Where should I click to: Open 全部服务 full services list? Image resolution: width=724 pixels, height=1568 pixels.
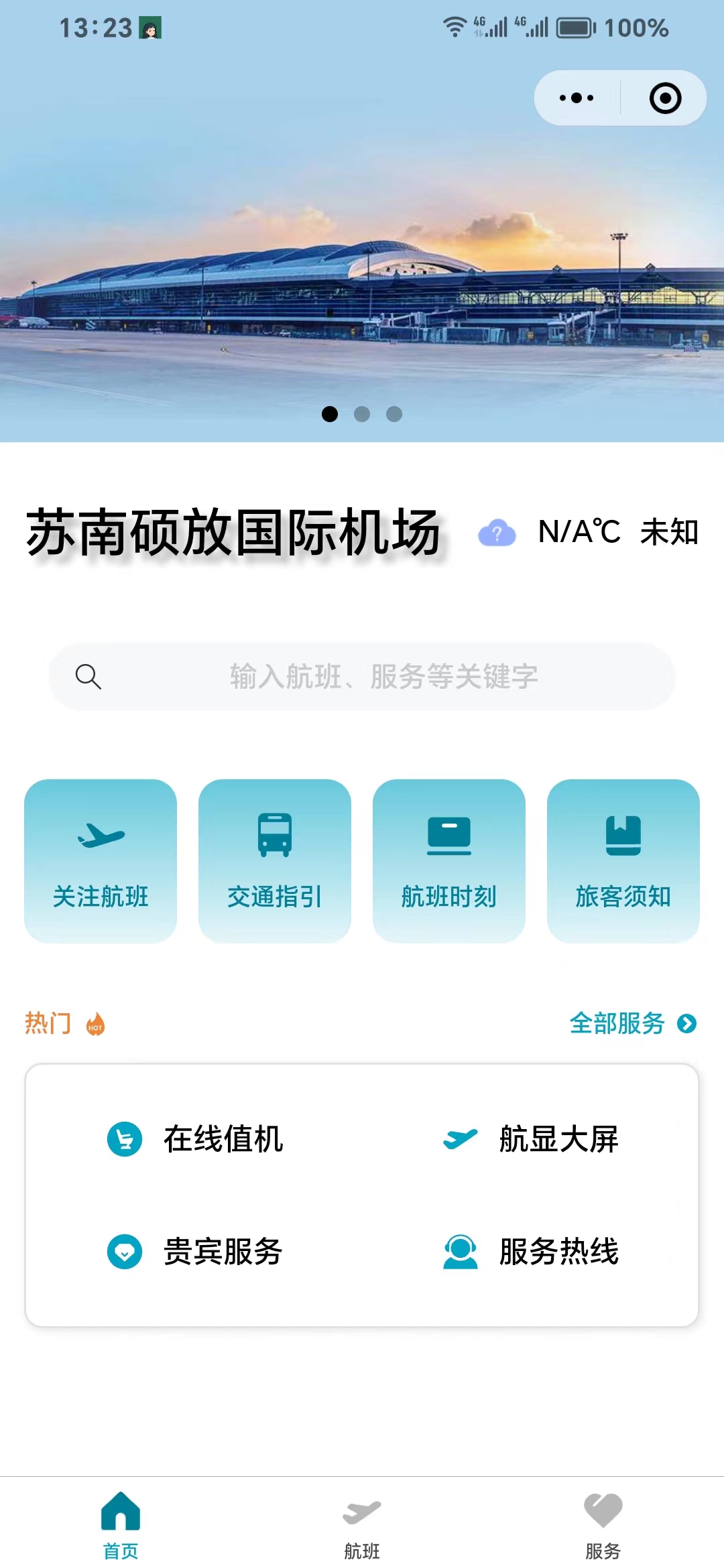pos(615,1024)
